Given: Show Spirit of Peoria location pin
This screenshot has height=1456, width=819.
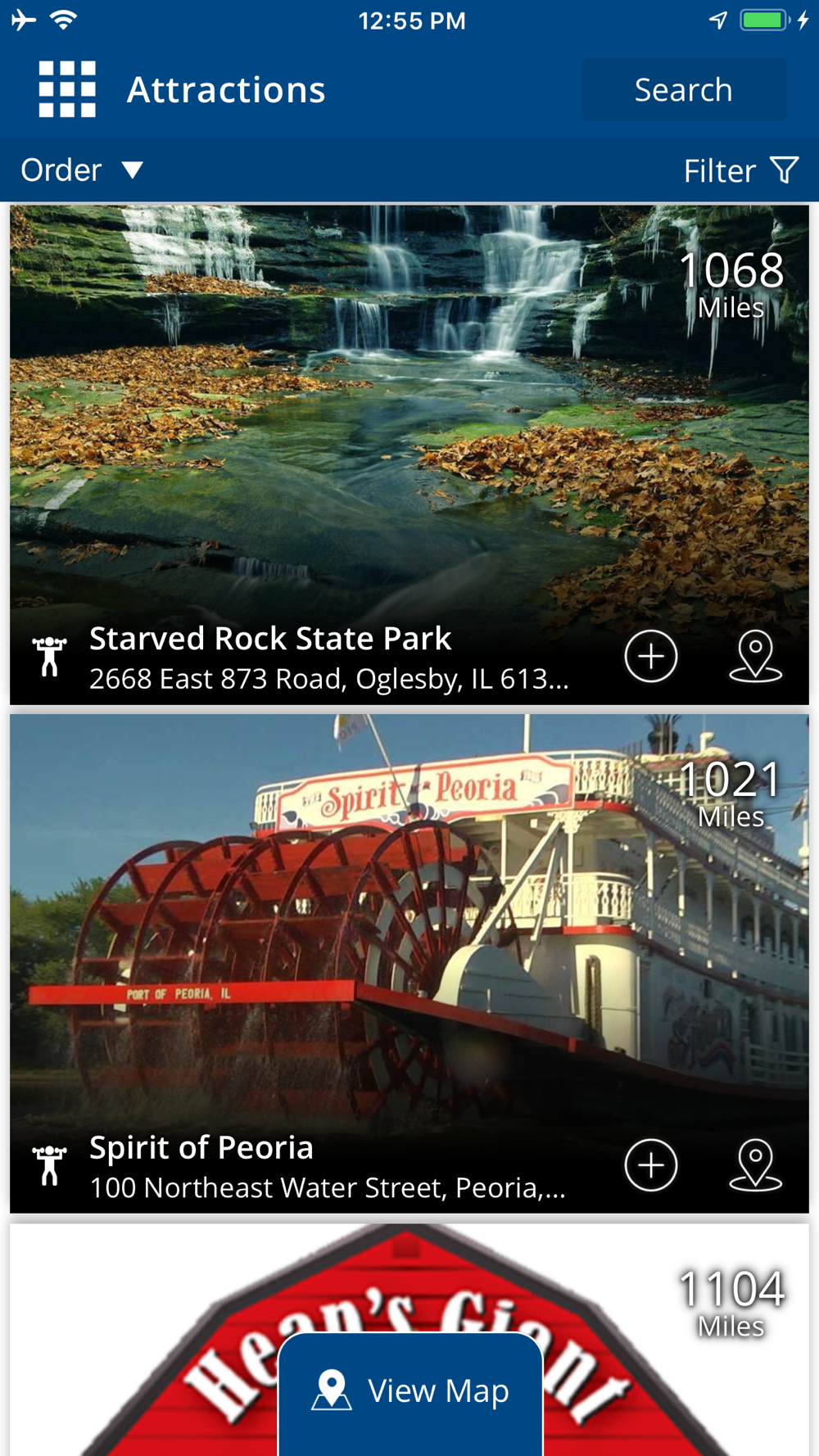Looking at the screenshot, I should point(755,1164).
